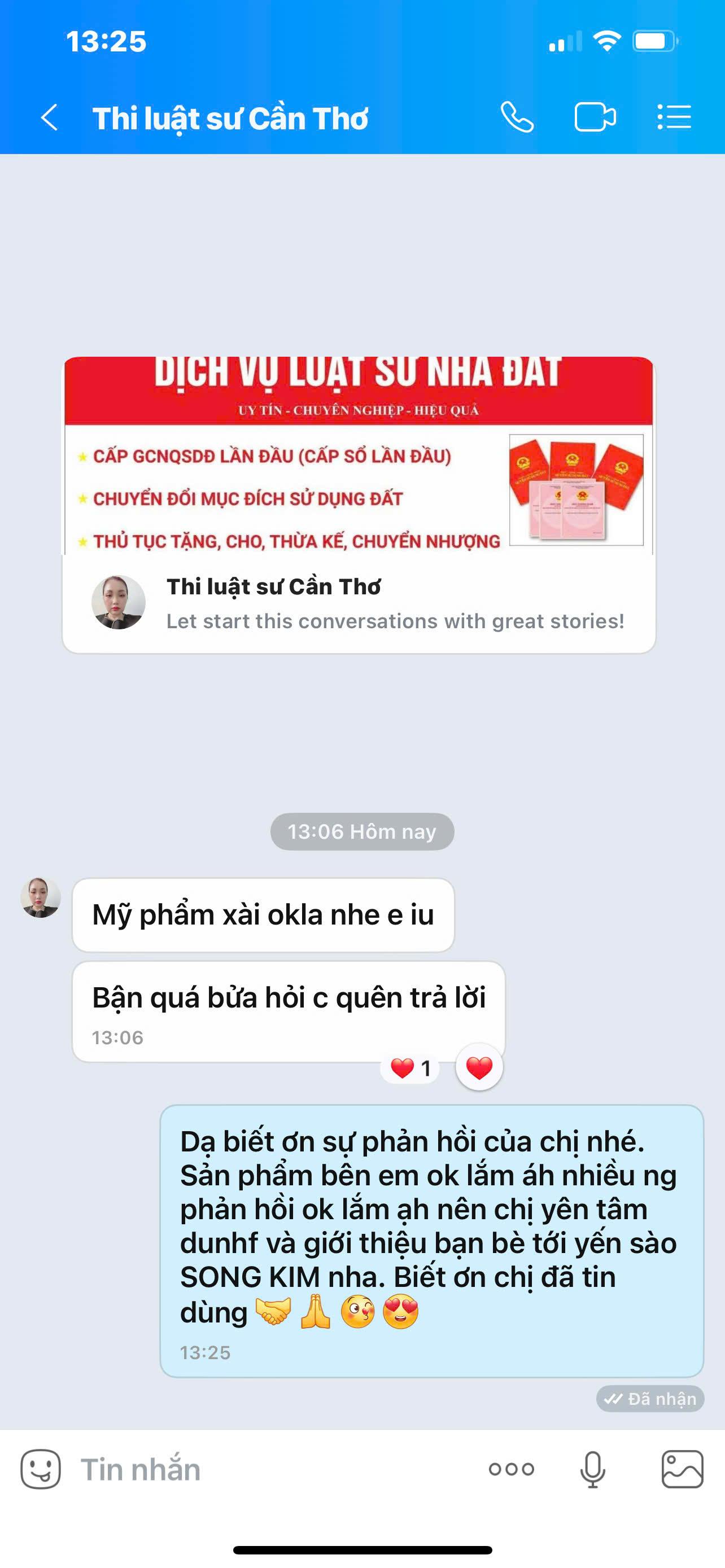React with heart to the Bận quá message
Image resolution: width=725 pixels, height=1568 pixels.
click(479, 1068)
